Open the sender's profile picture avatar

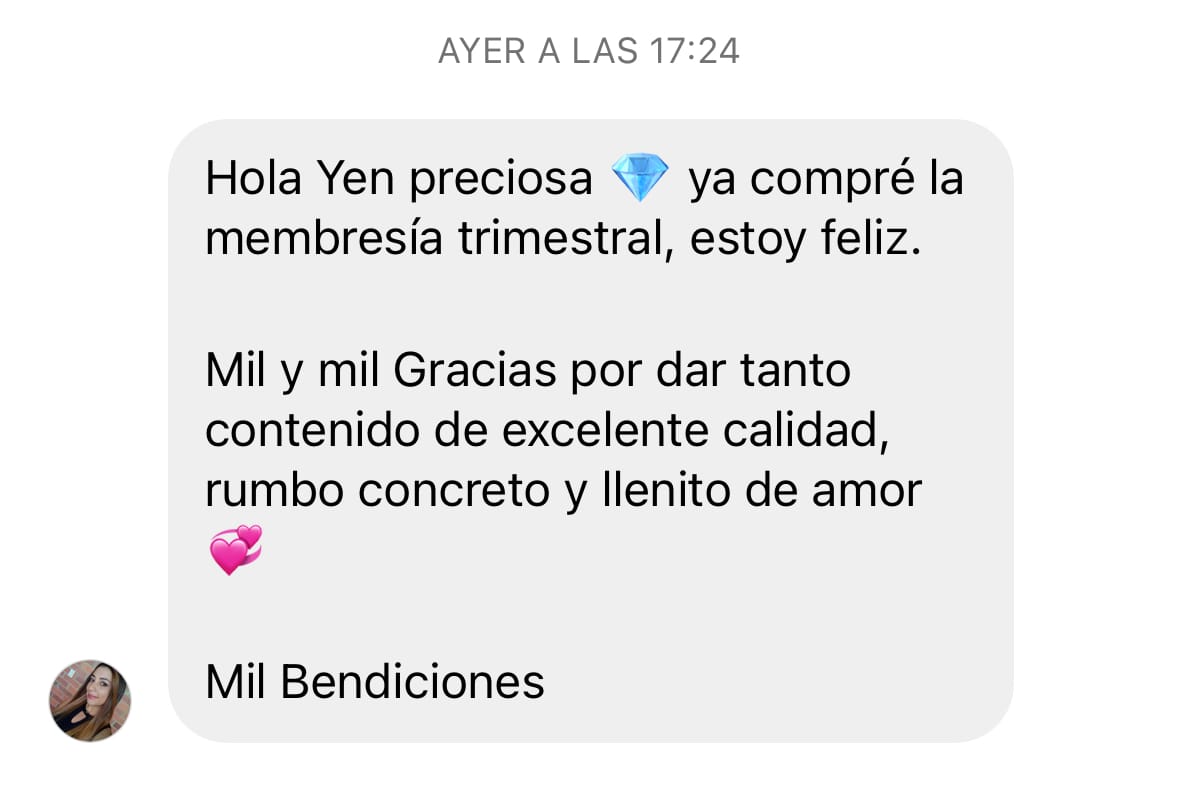pos(89,700)
